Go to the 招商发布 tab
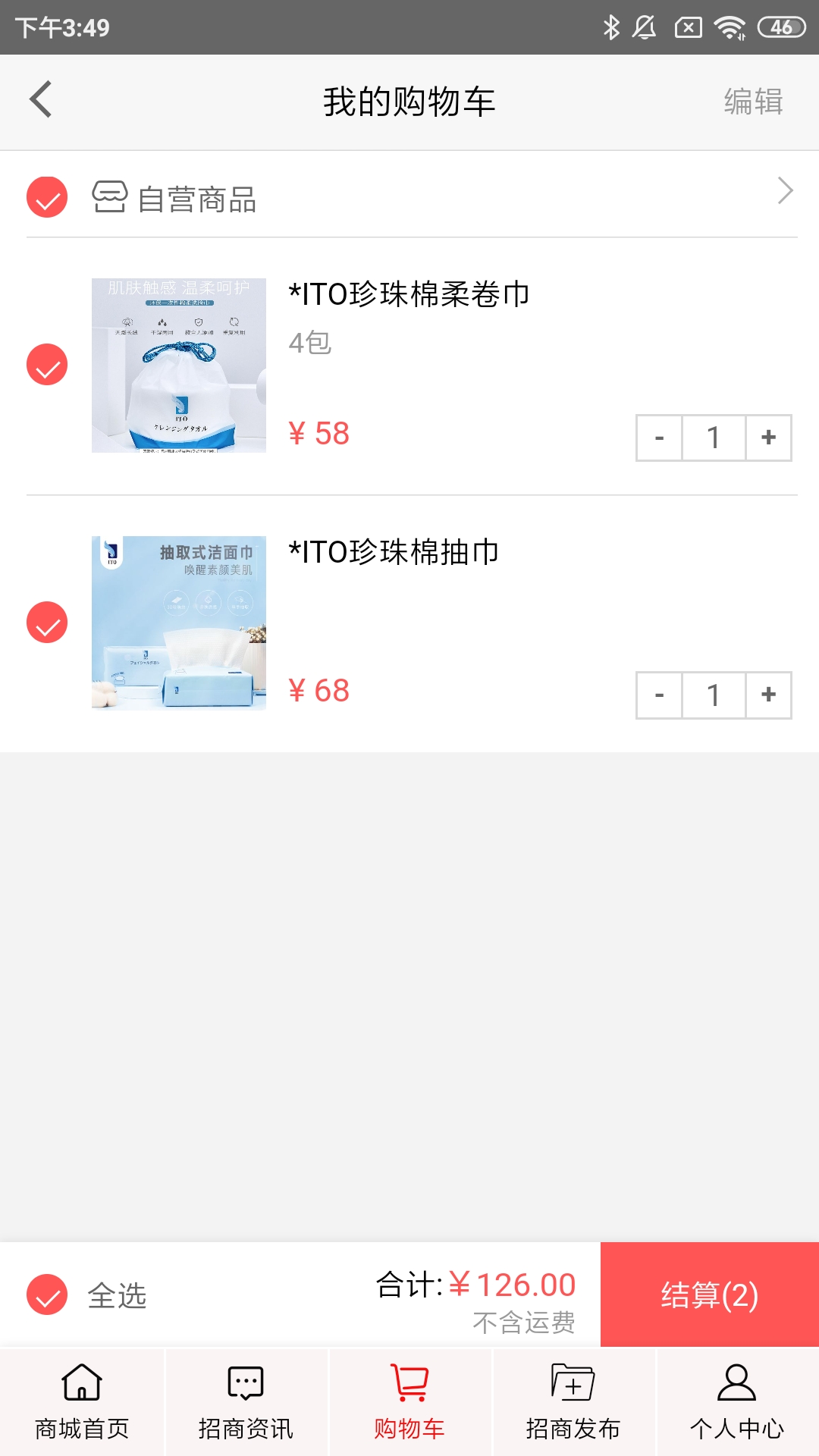This screenshot has height=1456, width=819. [573, 1402]
